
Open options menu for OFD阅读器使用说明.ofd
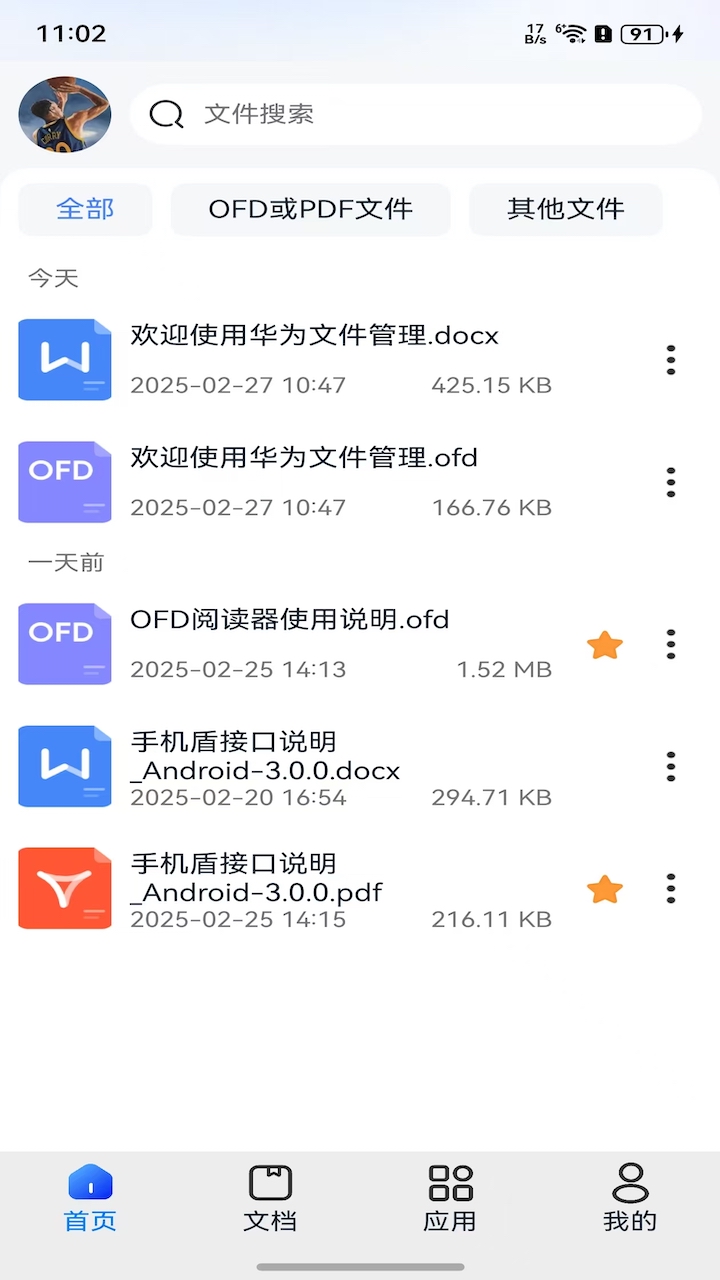point(671,644)
